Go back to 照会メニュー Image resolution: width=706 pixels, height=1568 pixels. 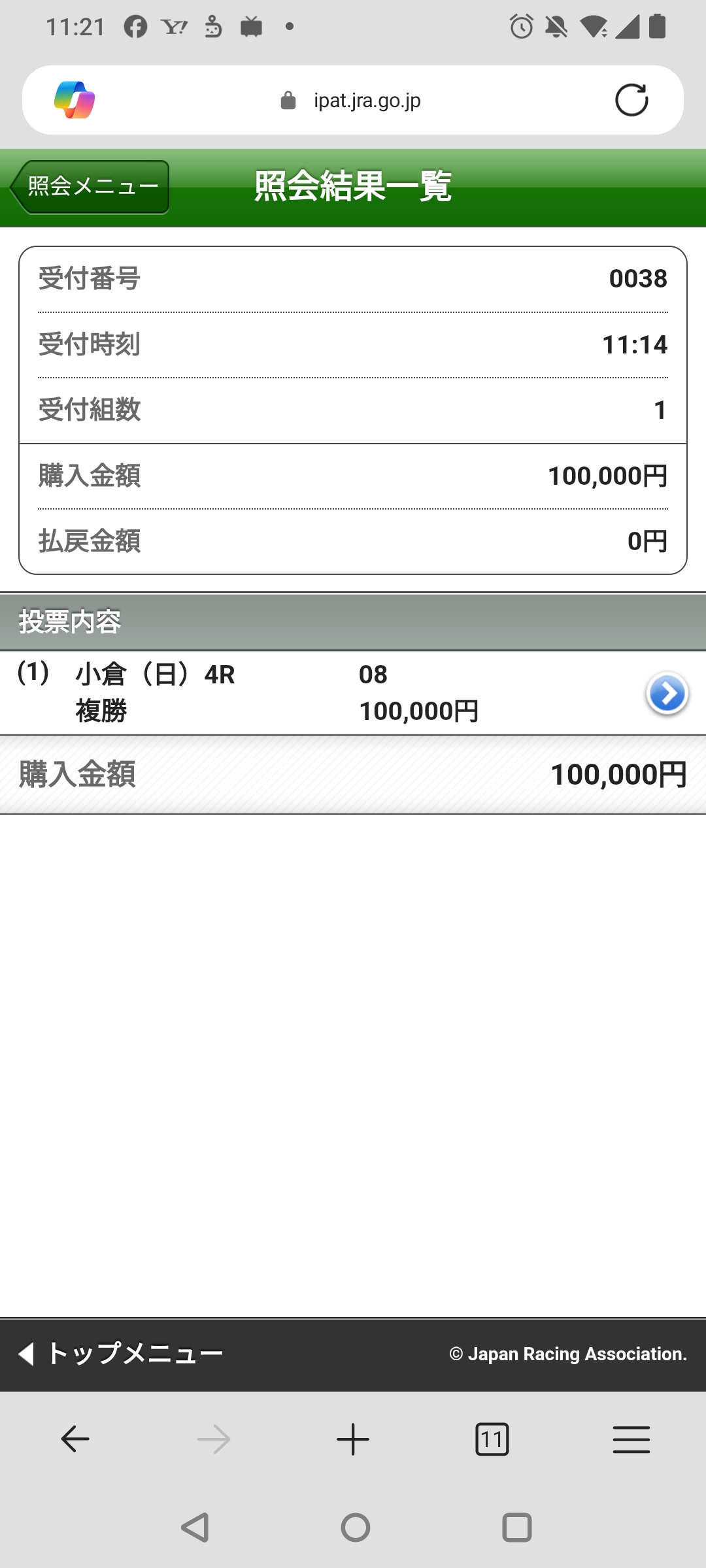[x=90, y=187]
